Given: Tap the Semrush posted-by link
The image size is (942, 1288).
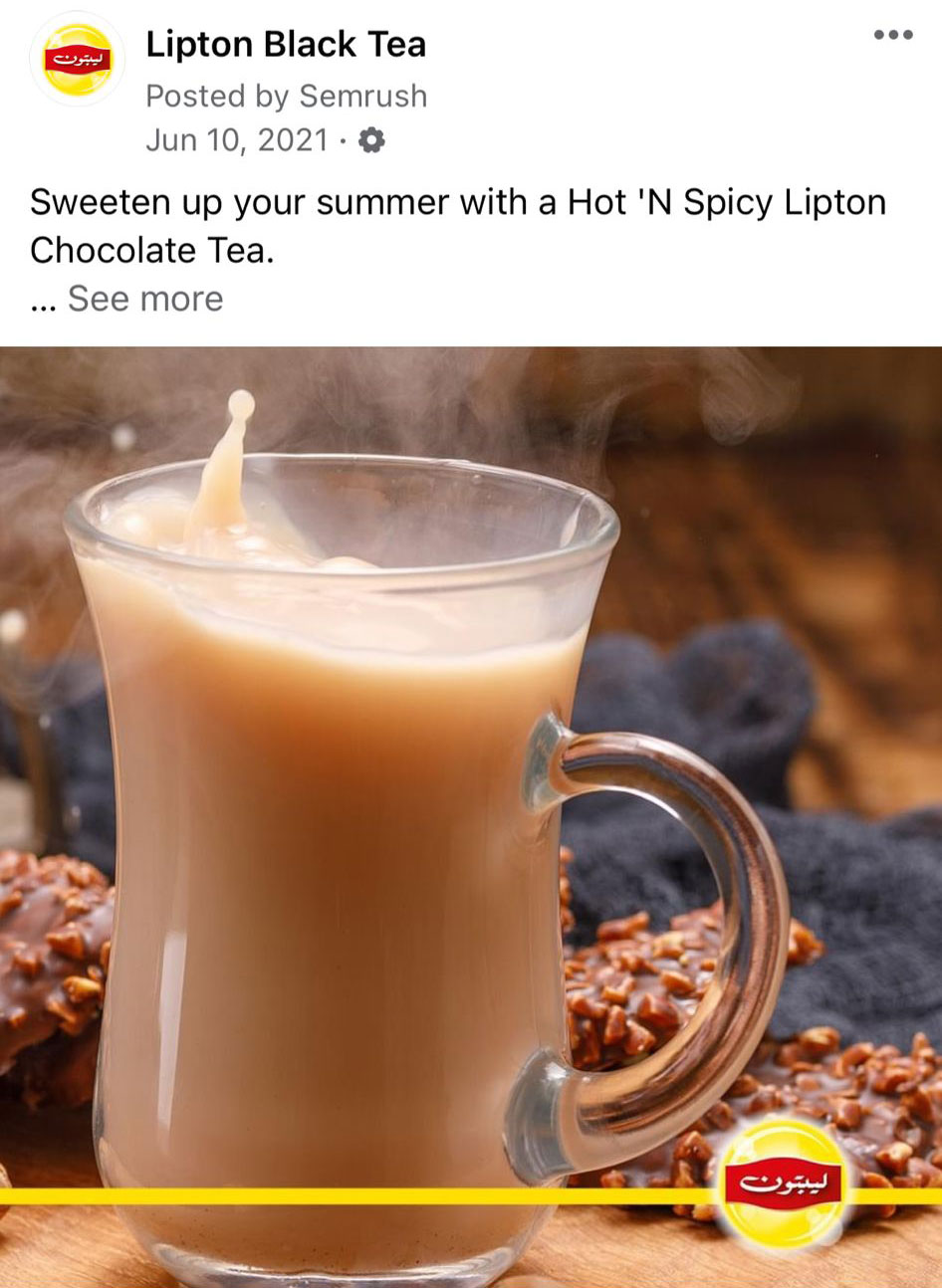Looking at the screenshot, I should click(362, 97).
